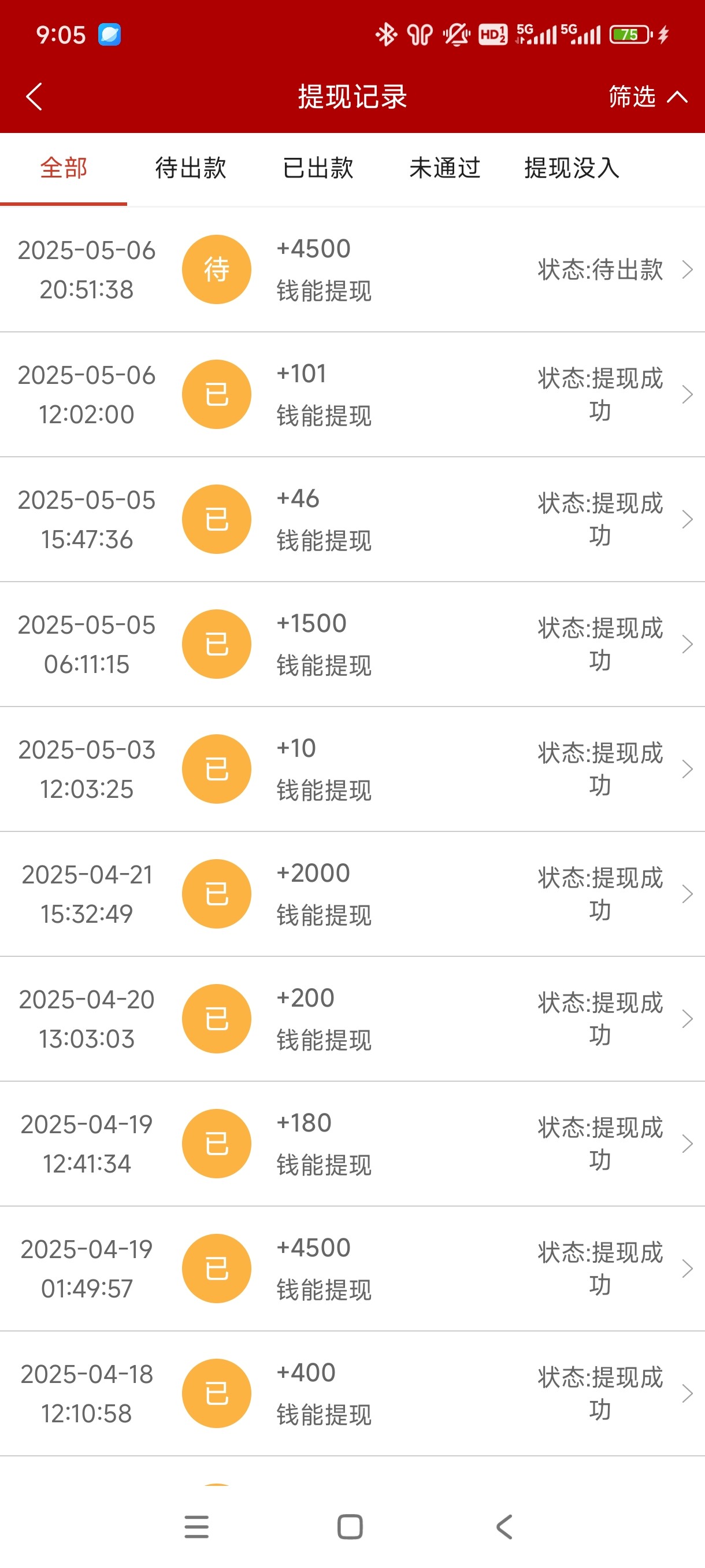This screenshot has height=1568, width=705.
Task: Select the 已出款 tab
Action: tap(317, 168)
